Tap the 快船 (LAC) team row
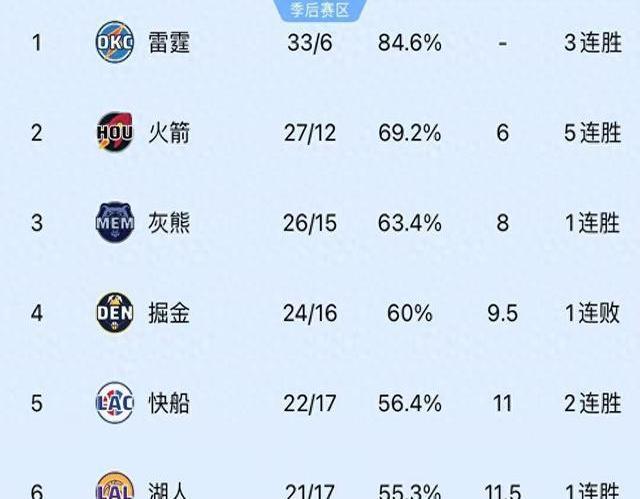This screenshot has height=499, width=640. click(168, 403)
